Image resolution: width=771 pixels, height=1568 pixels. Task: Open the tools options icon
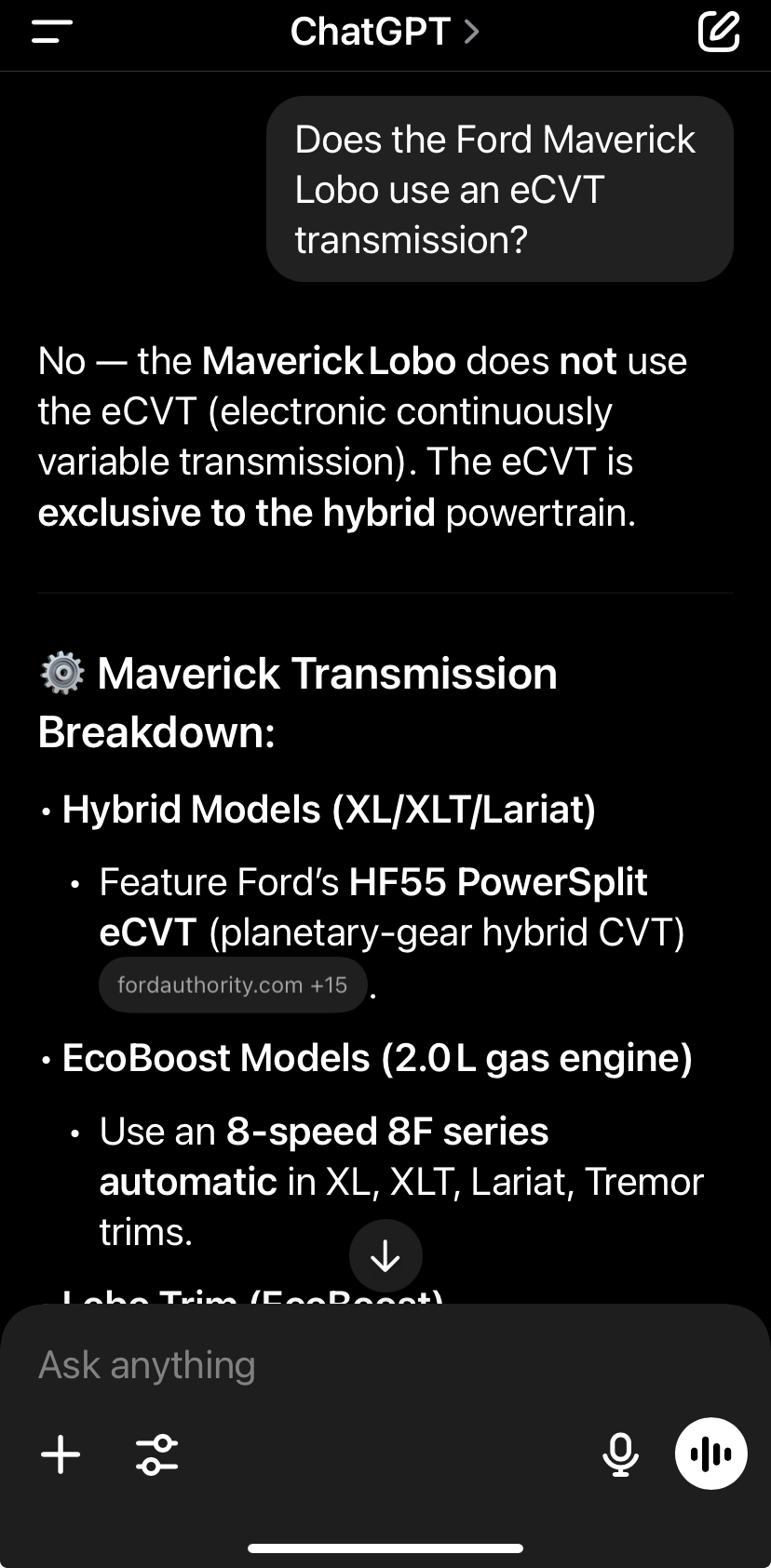click(x=156, y=1454)
